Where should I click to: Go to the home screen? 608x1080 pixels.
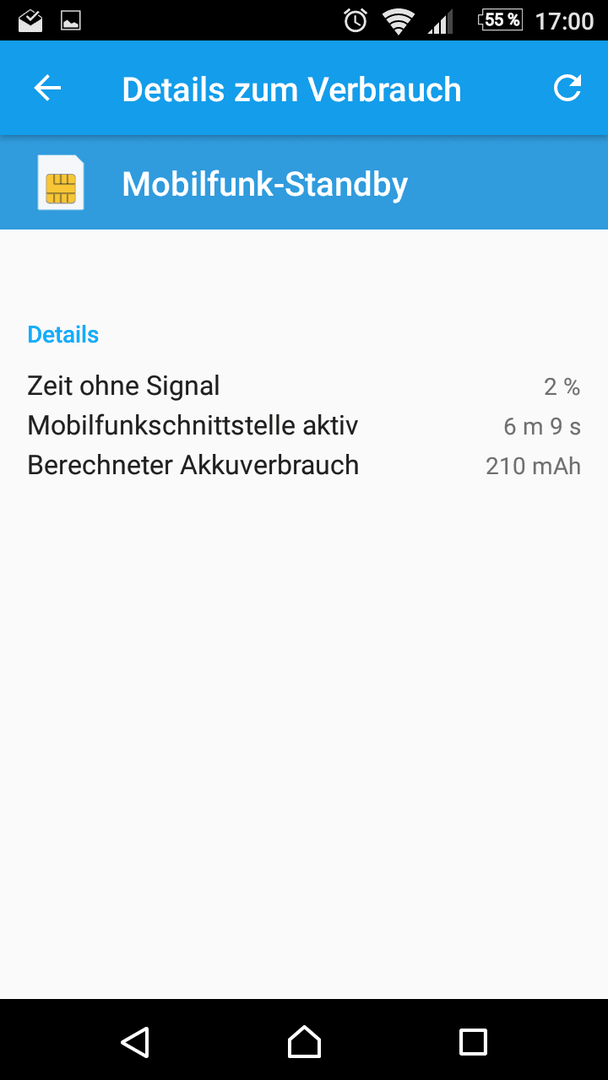click(304, 1041)
